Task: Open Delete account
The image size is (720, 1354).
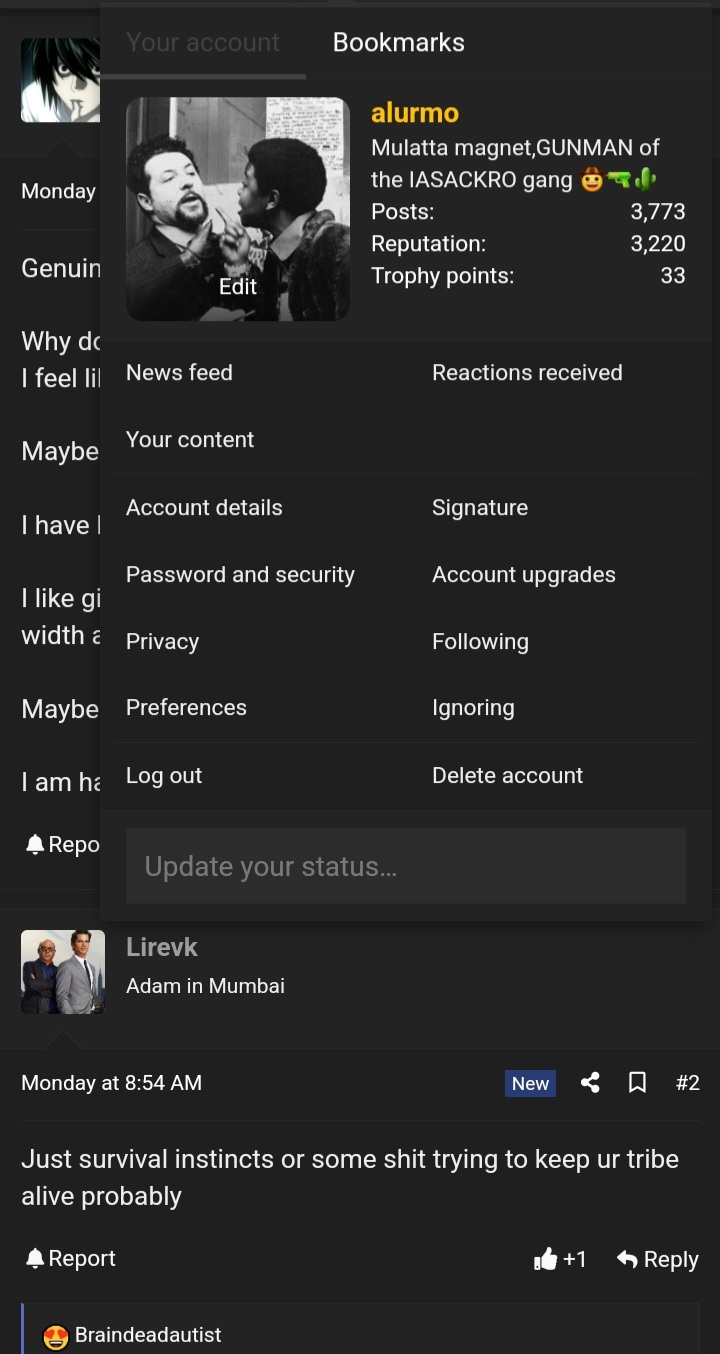Action: coord(507,775)
